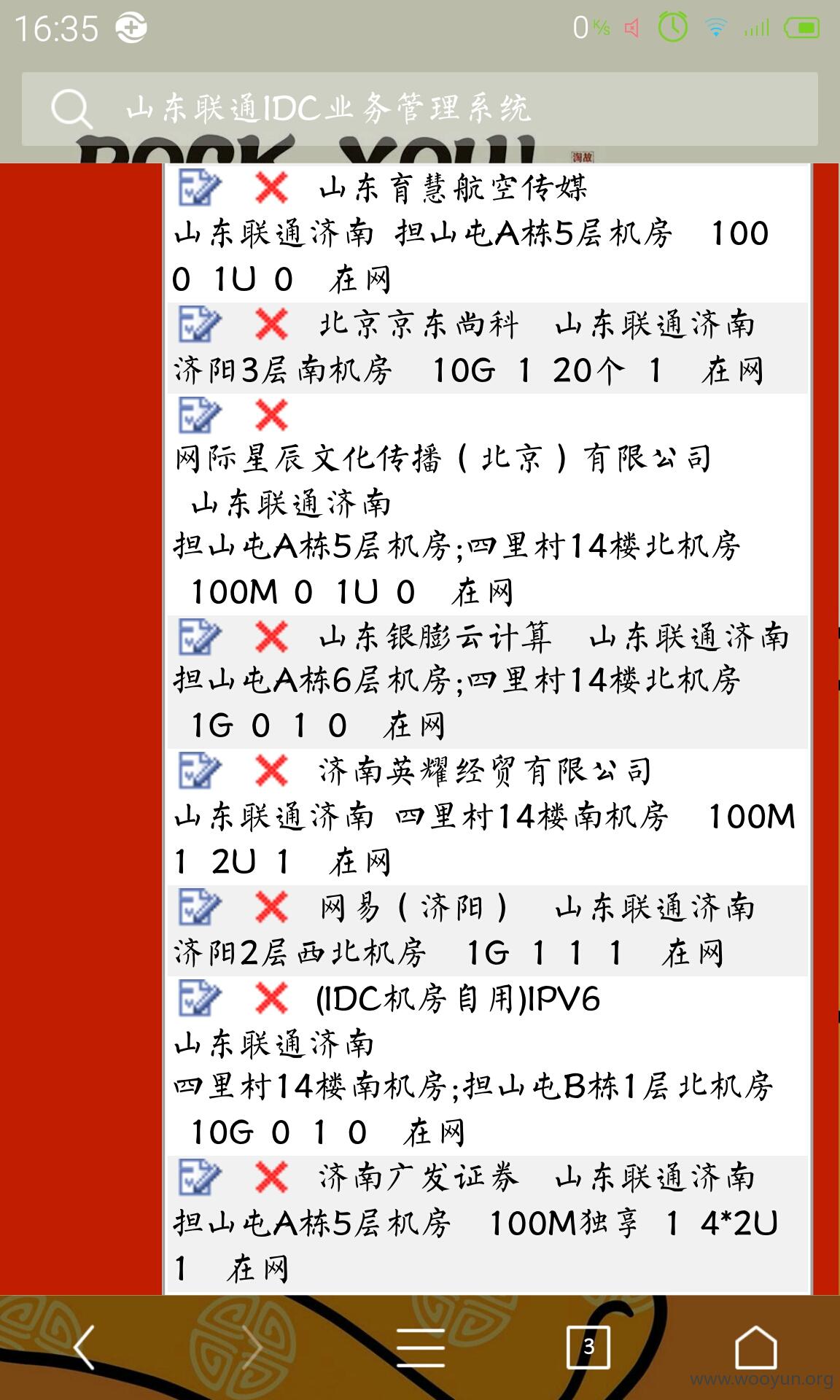Edit the 济南英耀经贸有限公司 record
The image size is (840, 1400).
pyautogui.click(x=199, y=771)
